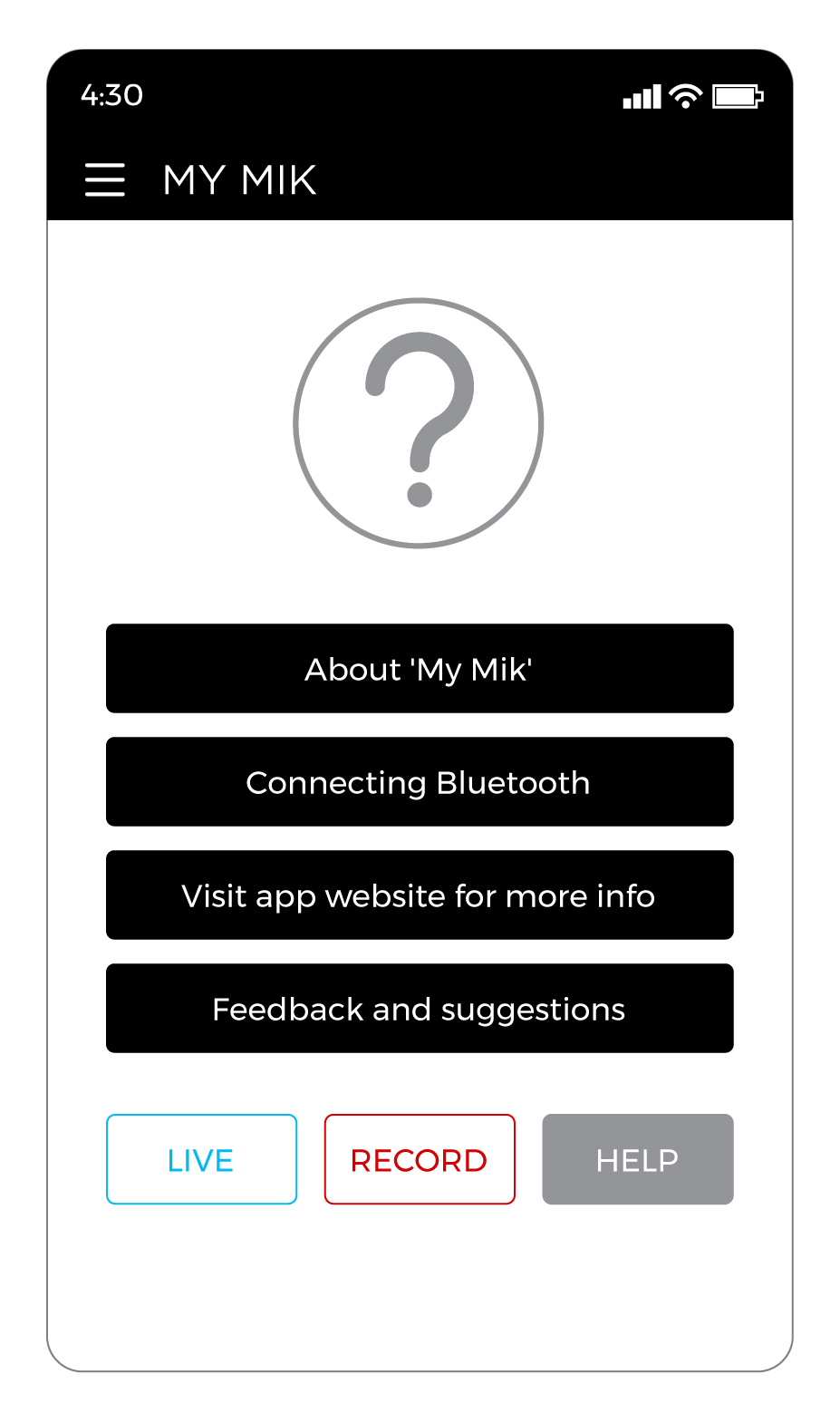The width and height of the screenshot is (840, 1422).
Task: Tap the clock showing 4:30
Action: tap(111, 95)
